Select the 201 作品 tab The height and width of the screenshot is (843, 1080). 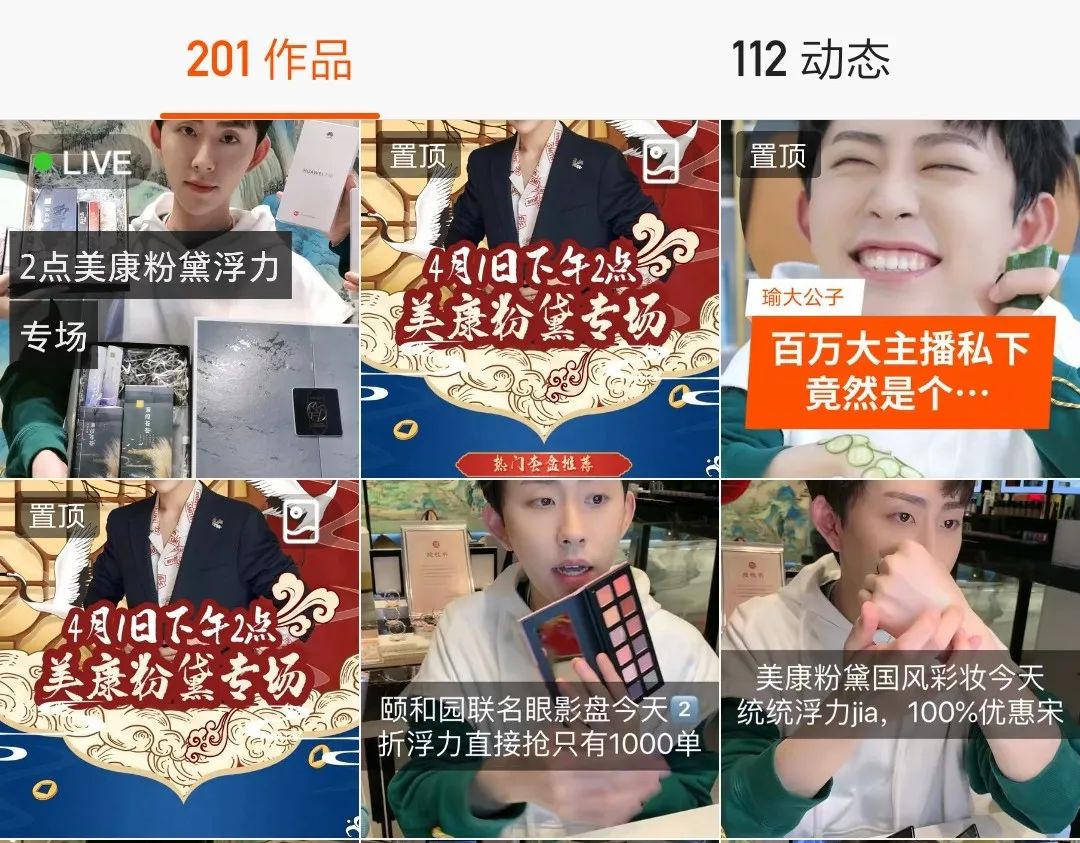[x=269, y=60]
